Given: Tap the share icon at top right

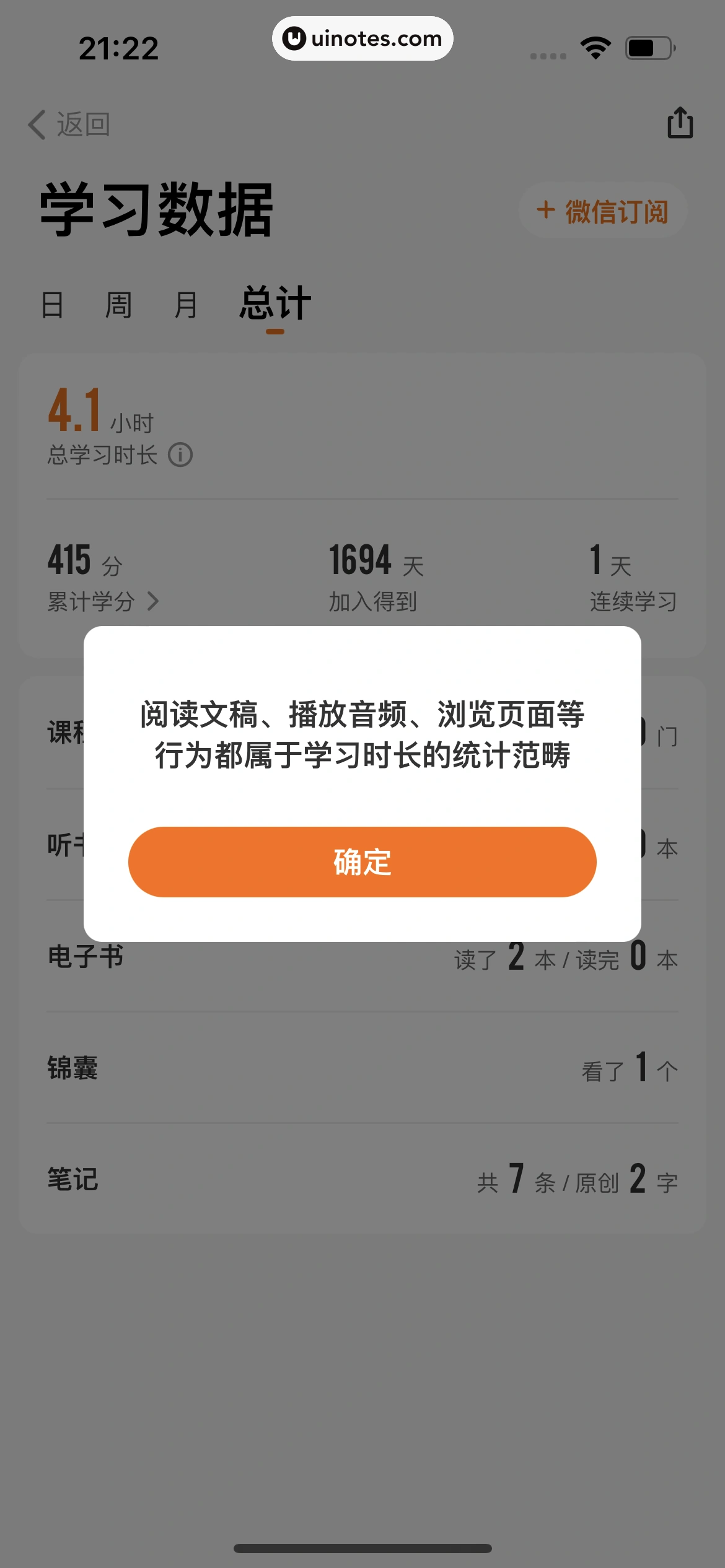Looking at the screenshot, I should [680, 123].
